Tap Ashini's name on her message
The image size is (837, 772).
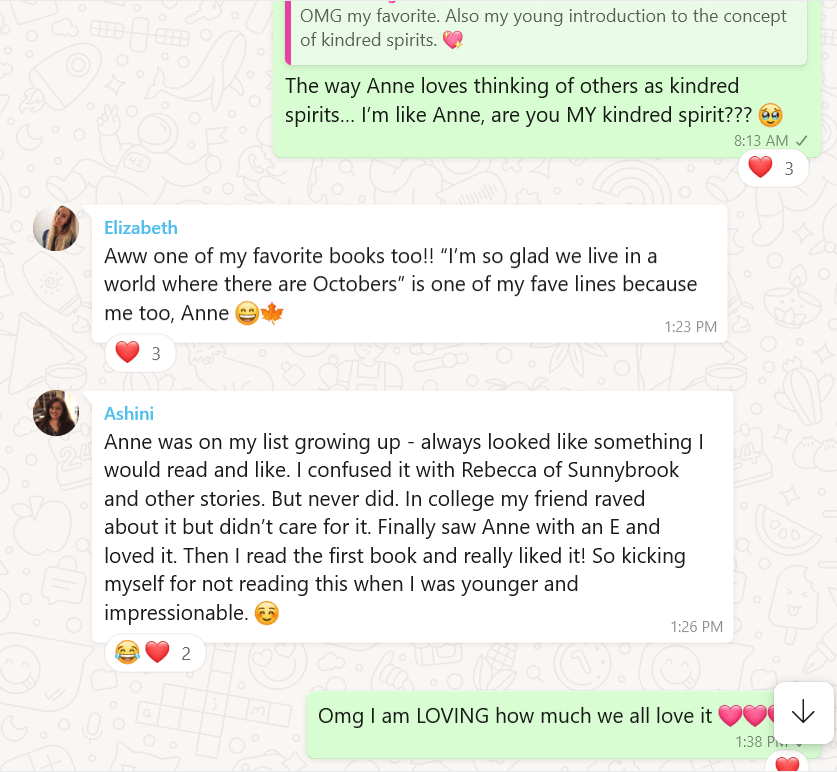(x=129, y=413)
